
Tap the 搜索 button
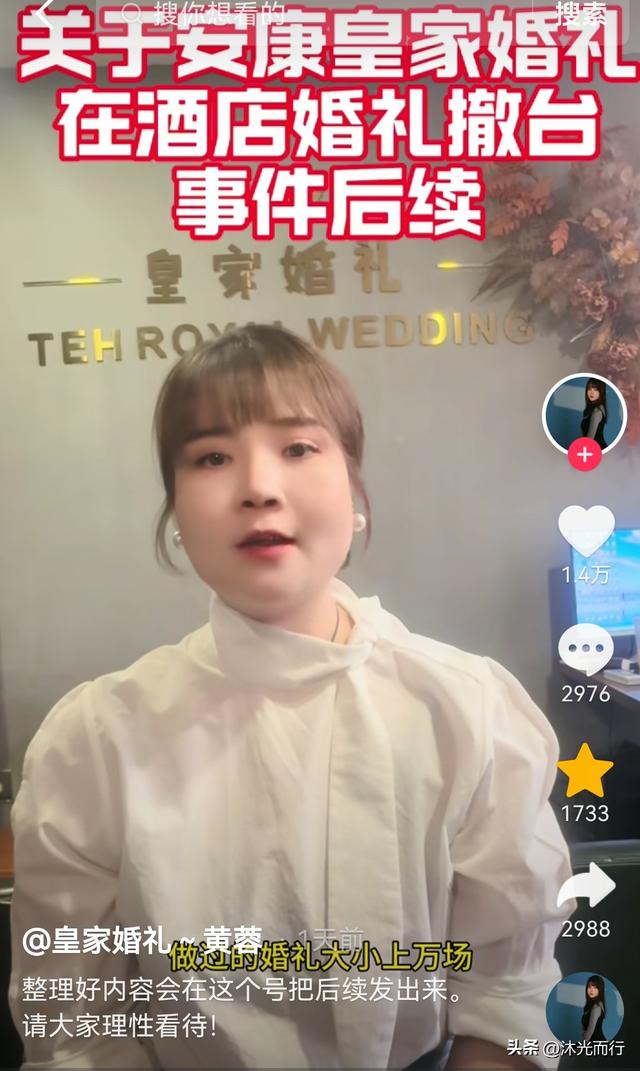point(581,13)
